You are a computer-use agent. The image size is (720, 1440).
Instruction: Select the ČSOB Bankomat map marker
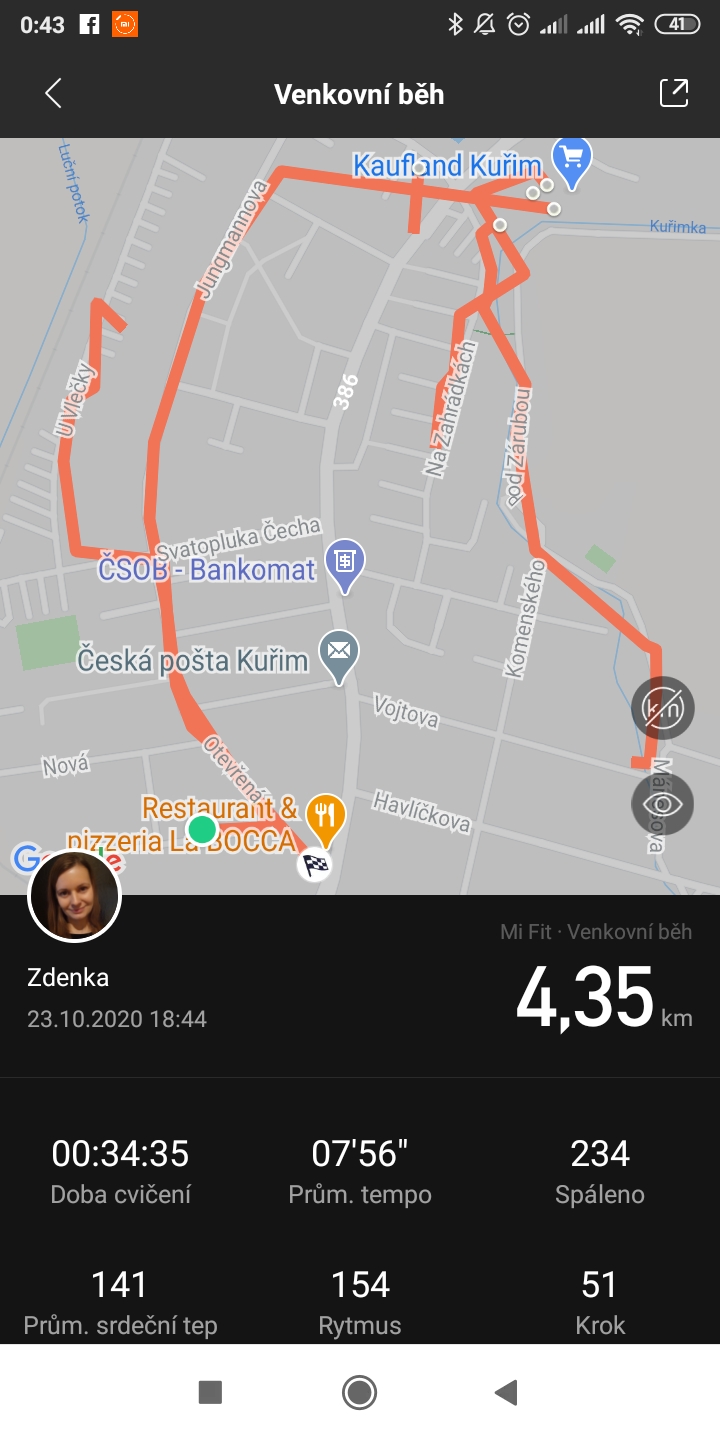[x=345, y=565]
